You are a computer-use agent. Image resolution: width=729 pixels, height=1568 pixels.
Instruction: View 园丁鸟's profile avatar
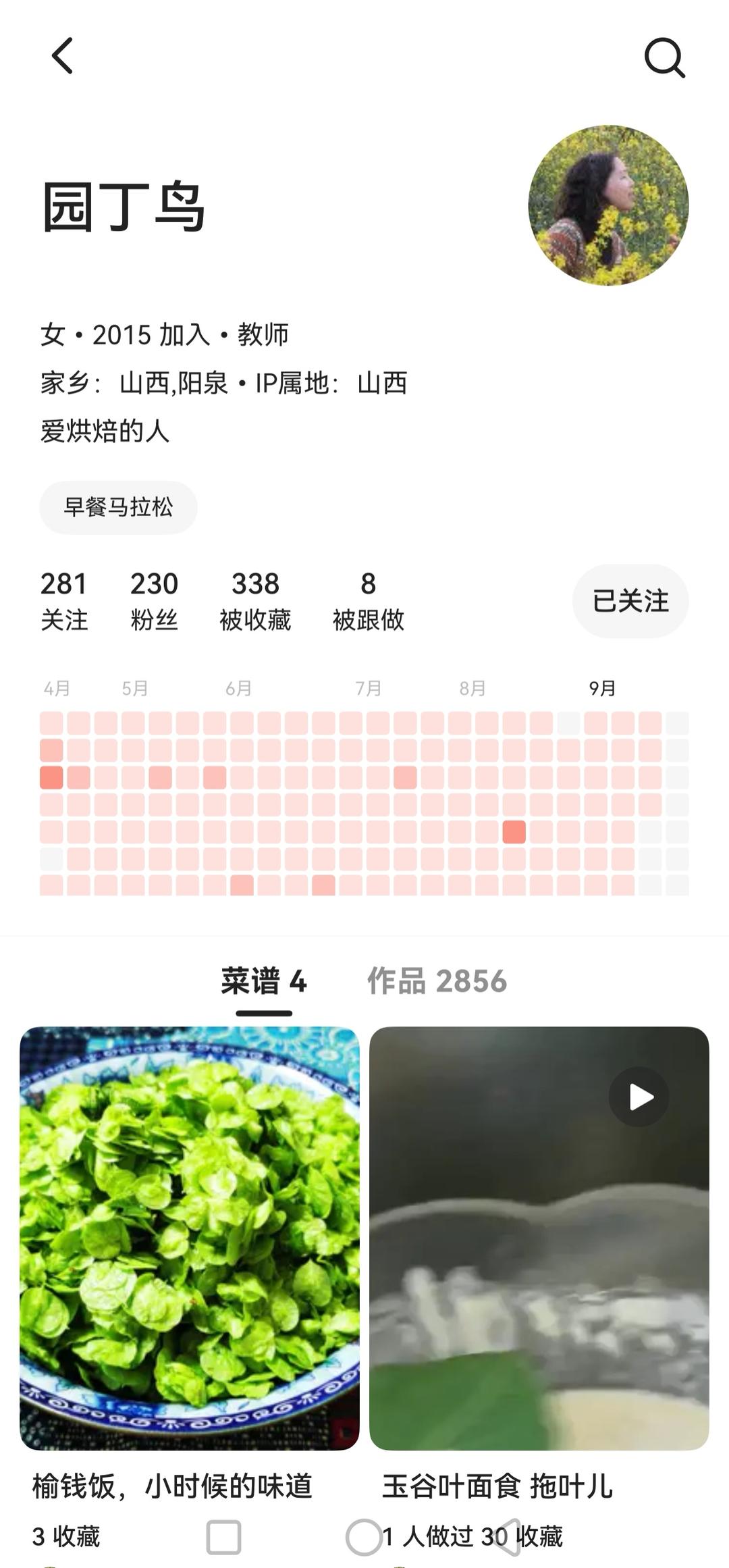(608, 205)
